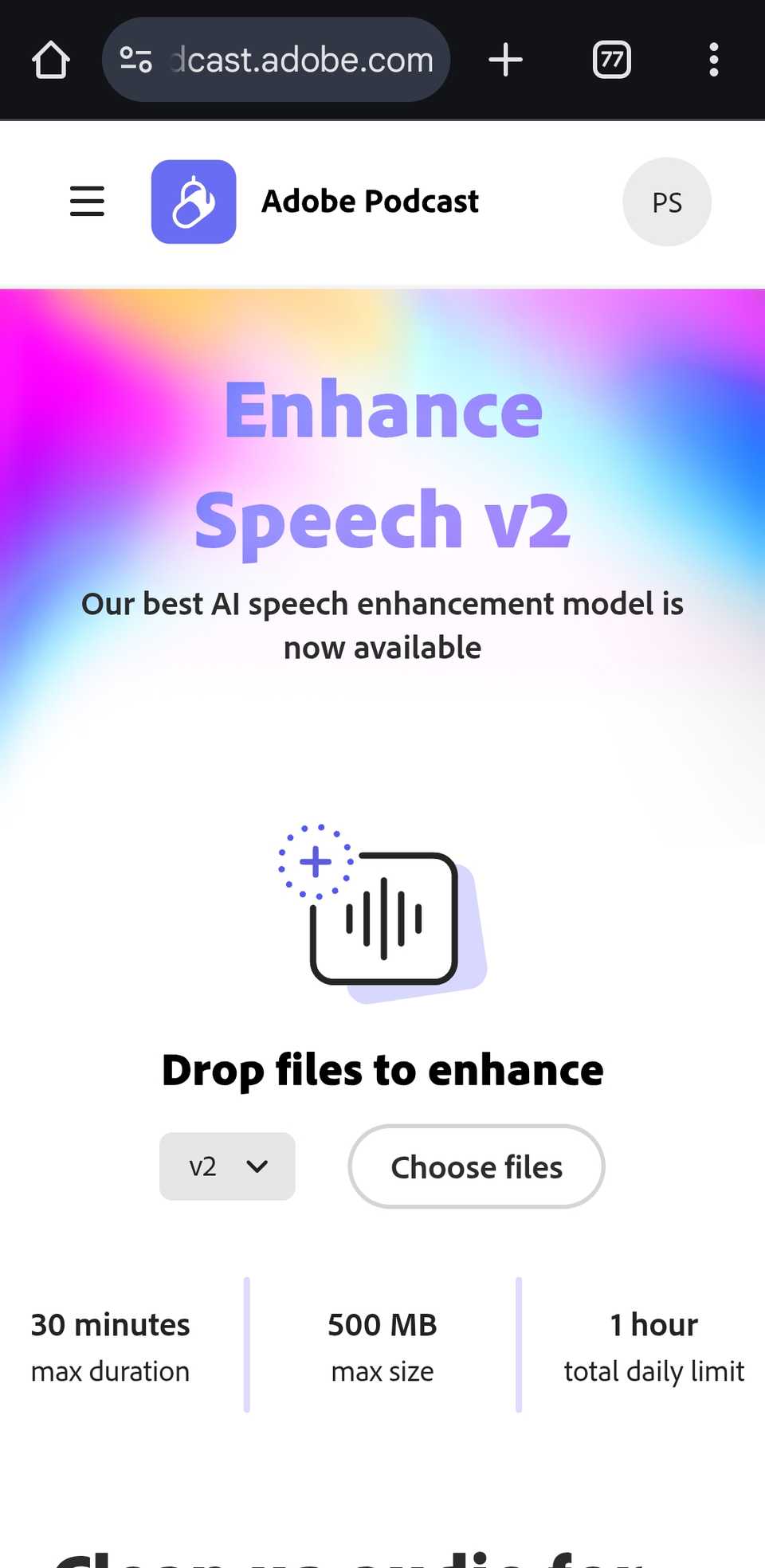Click the 30 minutes max duration label
The image size is (765, 1568).
110,1347
